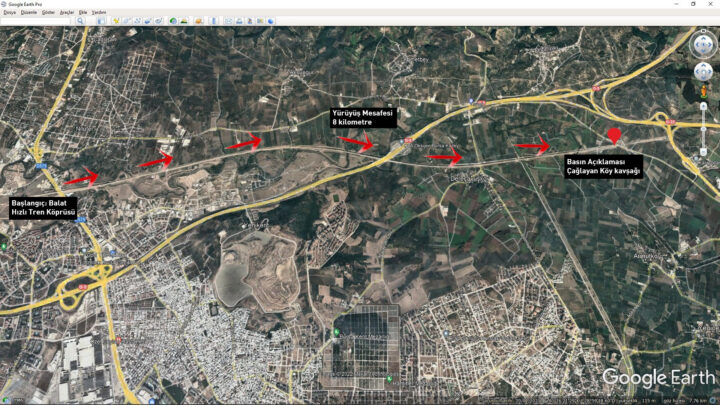Open the Dosya menu

point(10,12)
